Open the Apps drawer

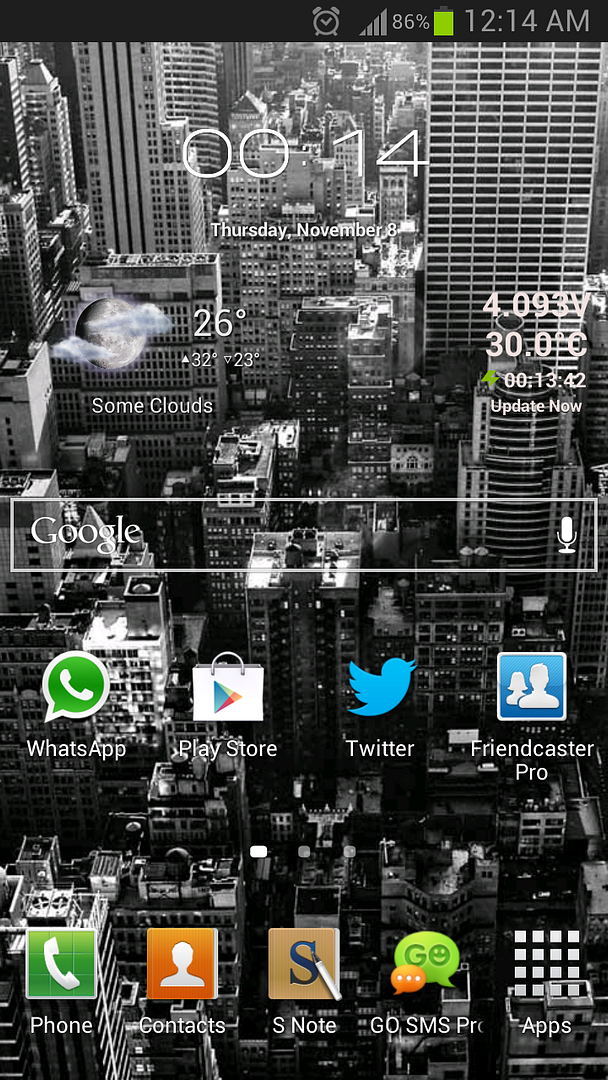(x=547, y=964)
